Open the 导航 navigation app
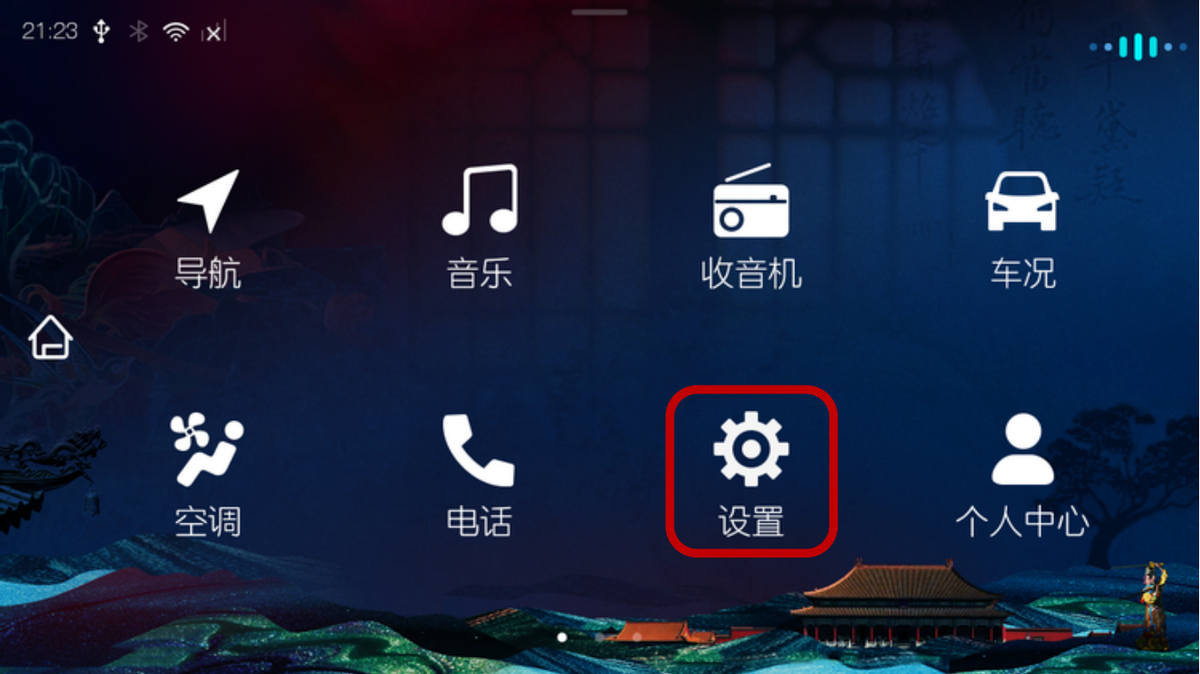The image size is (1200, 674). point(208,226)
